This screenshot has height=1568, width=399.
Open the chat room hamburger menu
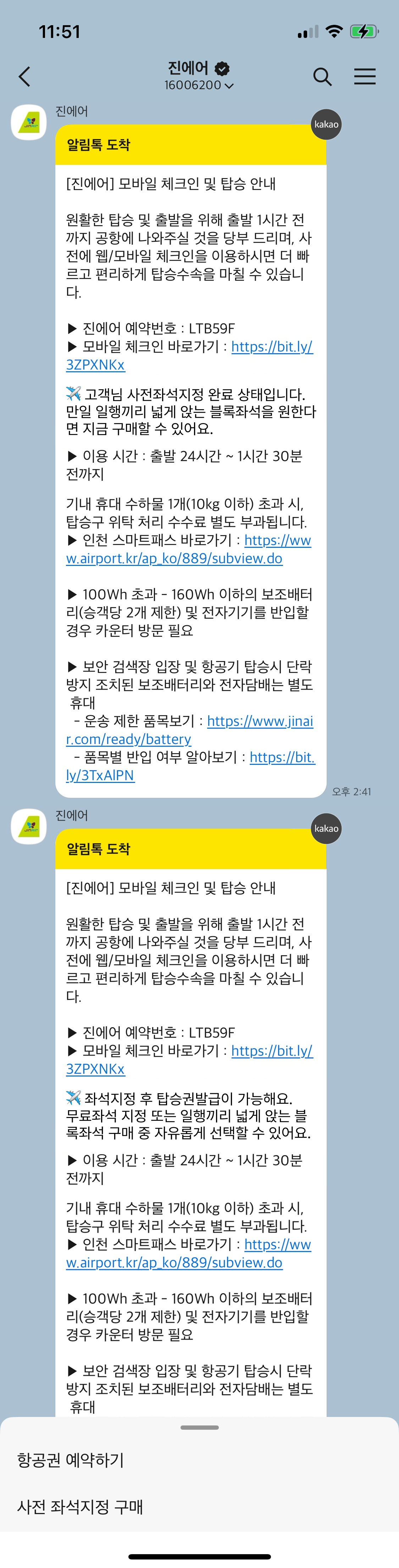(364, 77)
